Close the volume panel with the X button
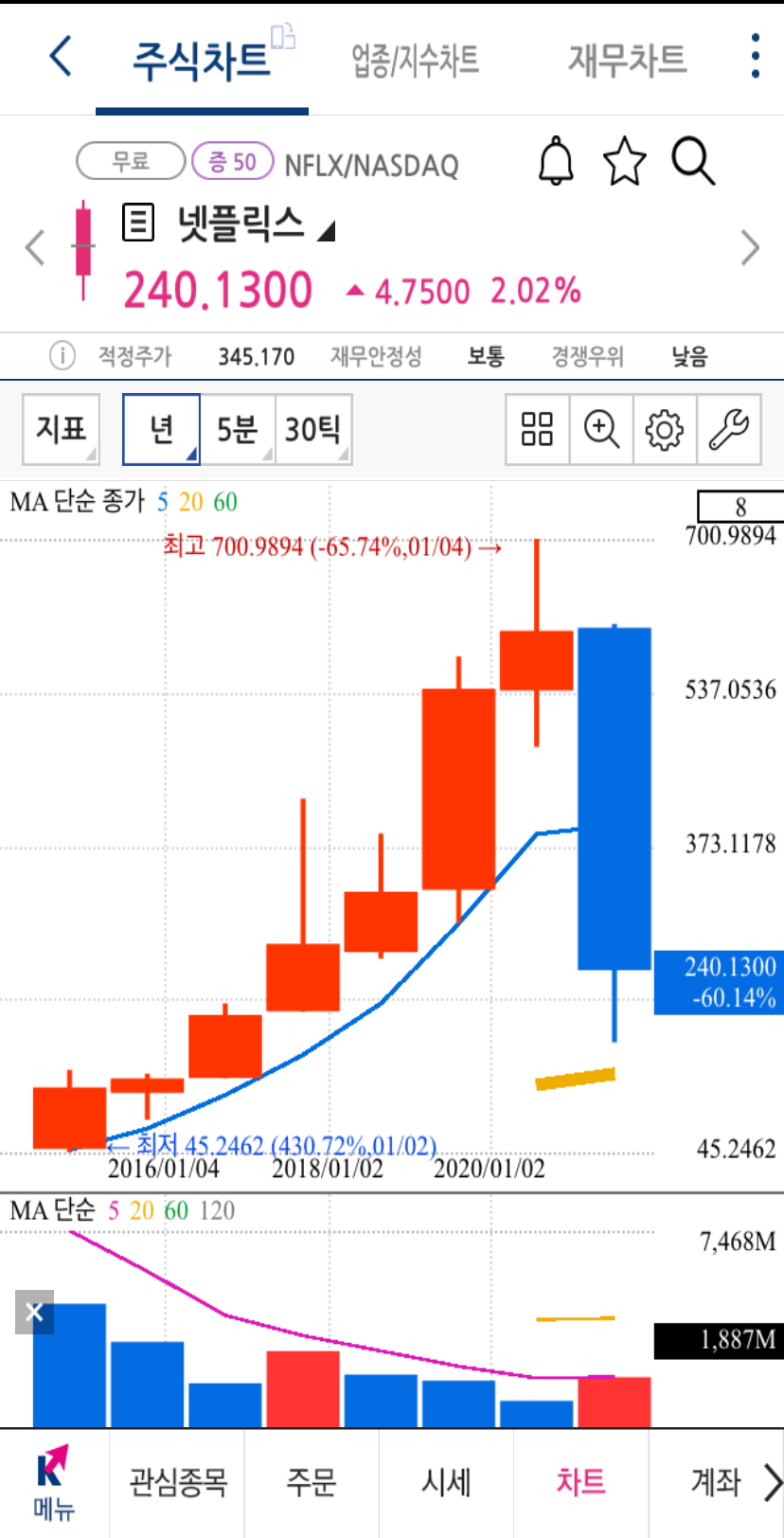Viewport: 784px width, 1538px height. coord(33,1312)
